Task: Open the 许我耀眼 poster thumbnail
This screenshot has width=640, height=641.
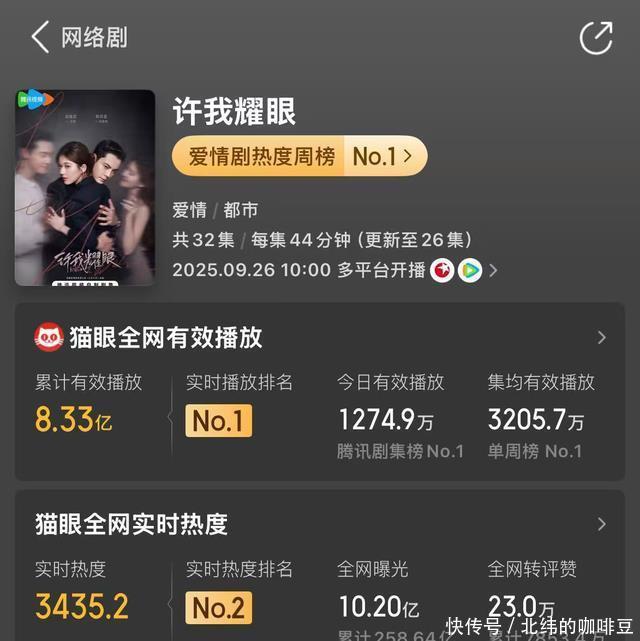Action: [85, 187]
